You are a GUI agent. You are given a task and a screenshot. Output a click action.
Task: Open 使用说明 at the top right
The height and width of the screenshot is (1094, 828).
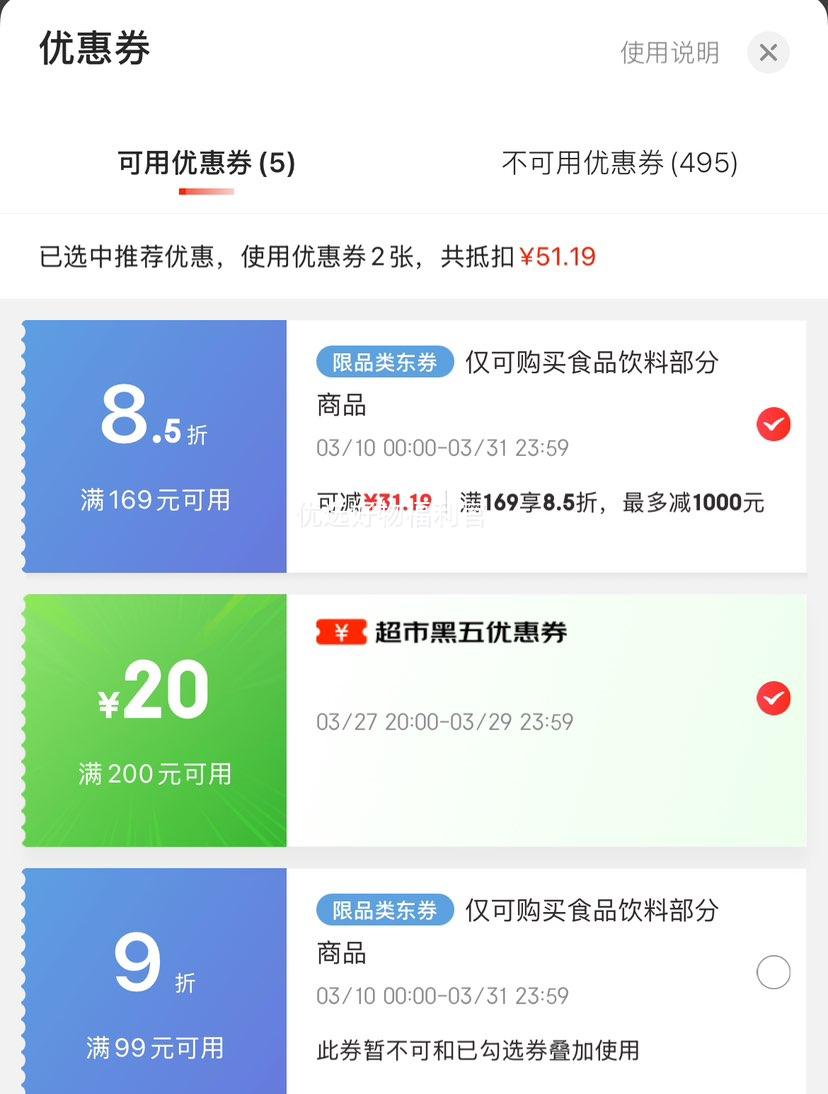669,53
